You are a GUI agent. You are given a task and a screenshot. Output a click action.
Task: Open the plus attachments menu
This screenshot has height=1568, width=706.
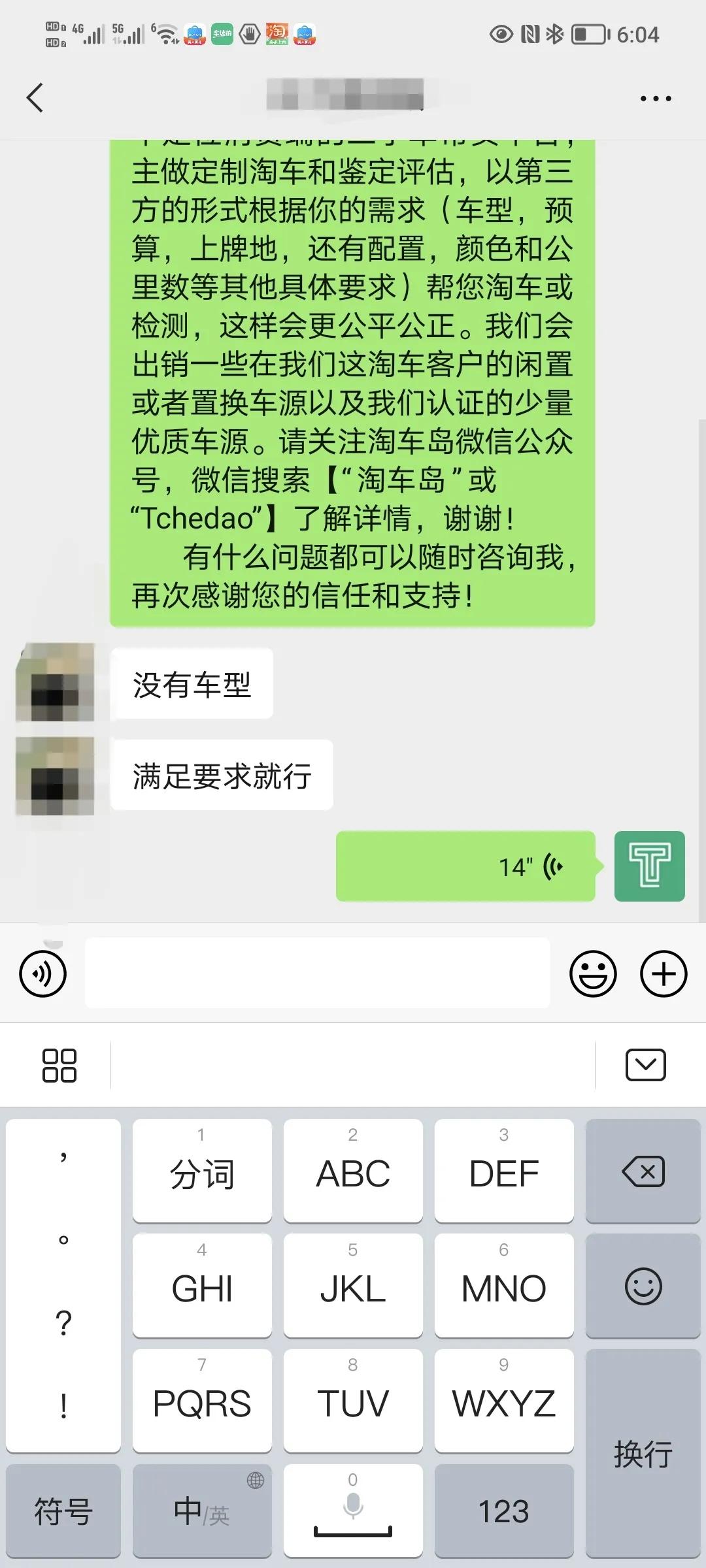(664, 974)
